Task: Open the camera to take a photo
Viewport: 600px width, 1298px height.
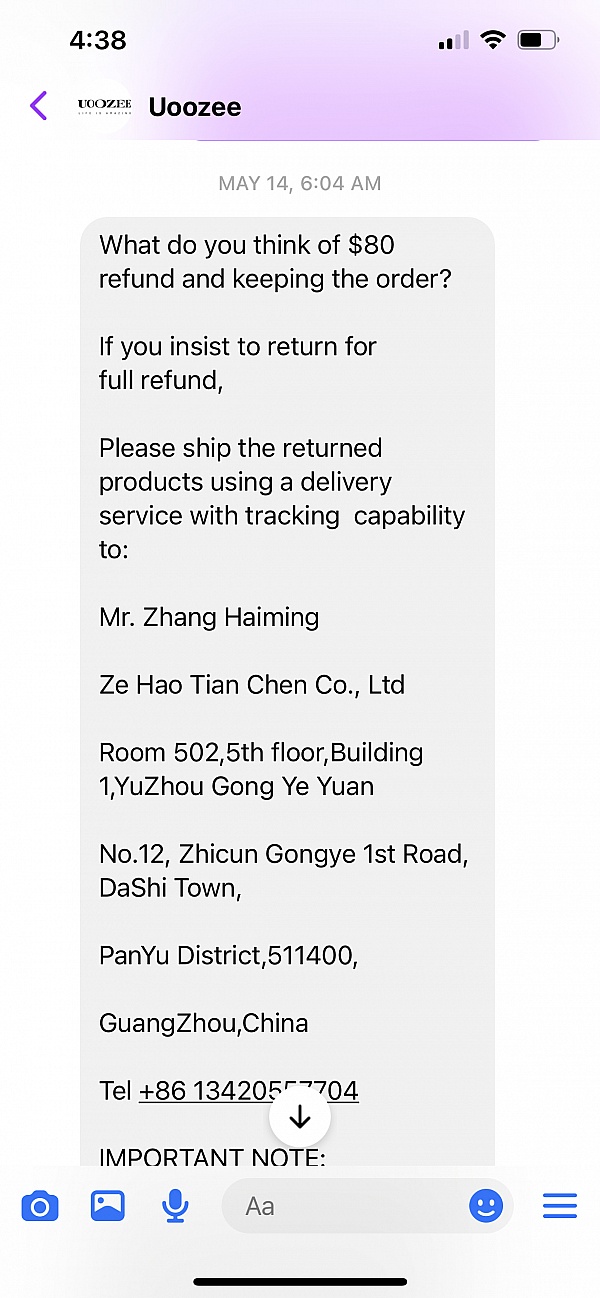Action: [x=40, y=1207]
